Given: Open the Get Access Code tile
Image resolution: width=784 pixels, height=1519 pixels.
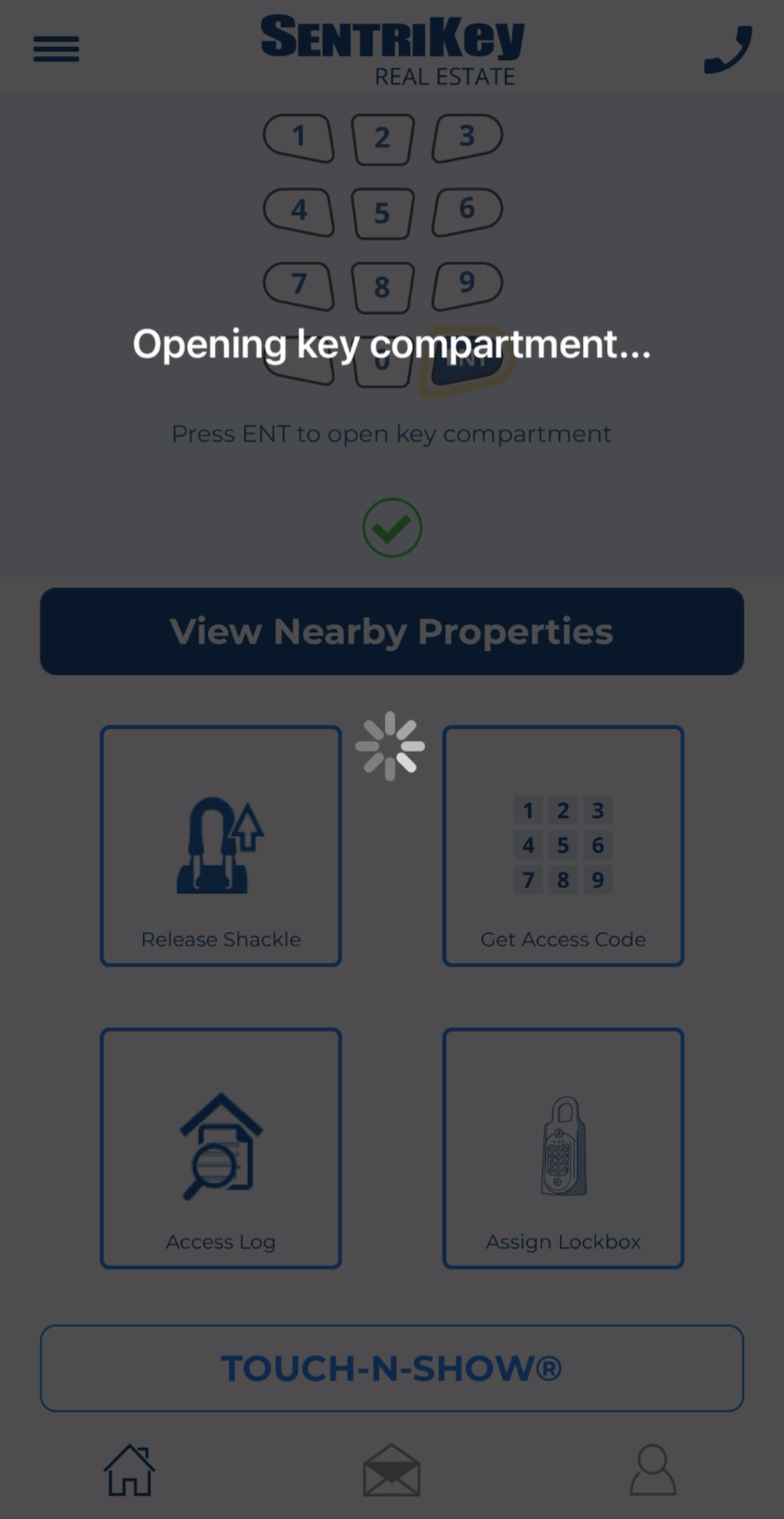Looking at the screenshot, I should (563, 846).
